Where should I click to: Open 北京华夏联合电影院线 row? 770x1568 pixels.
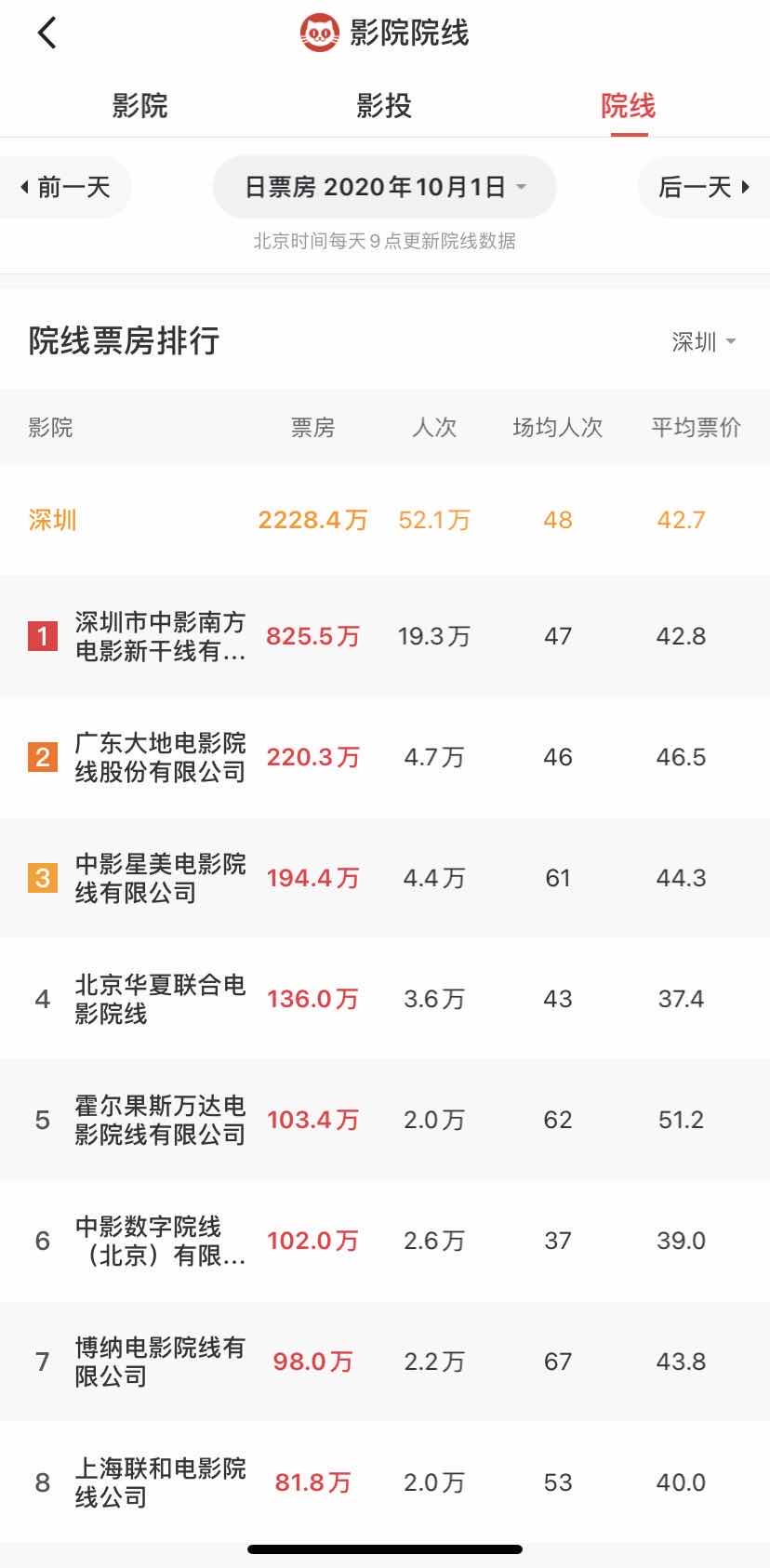385,999
